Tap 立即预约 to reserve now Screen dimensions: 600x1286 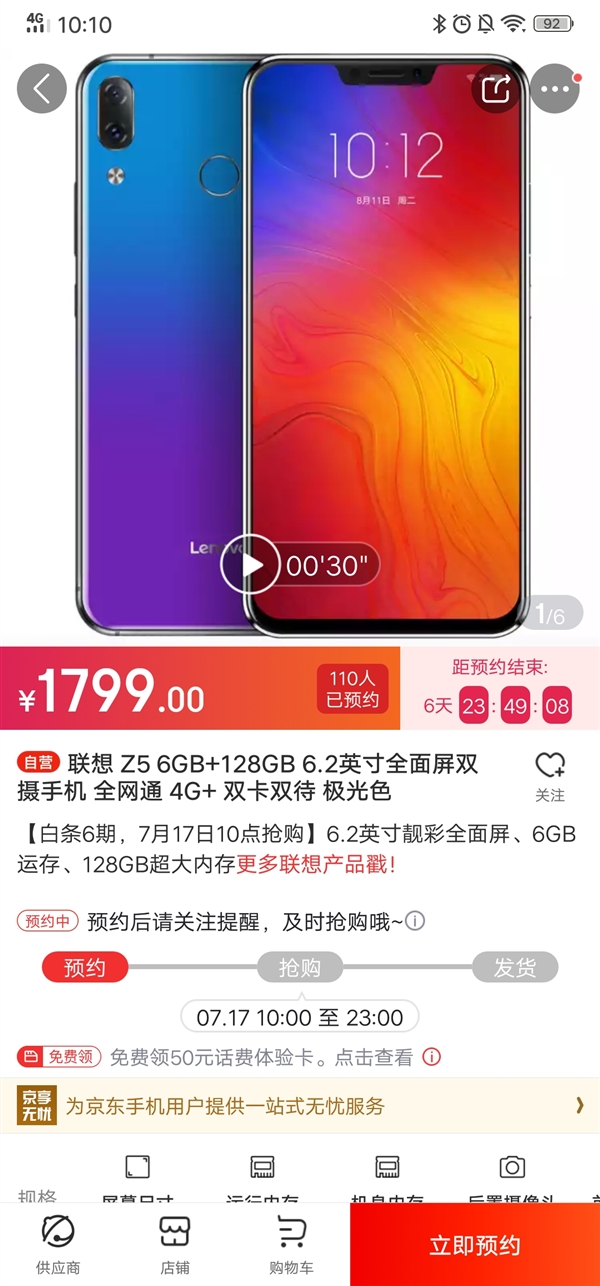[x=474, y=1245]
